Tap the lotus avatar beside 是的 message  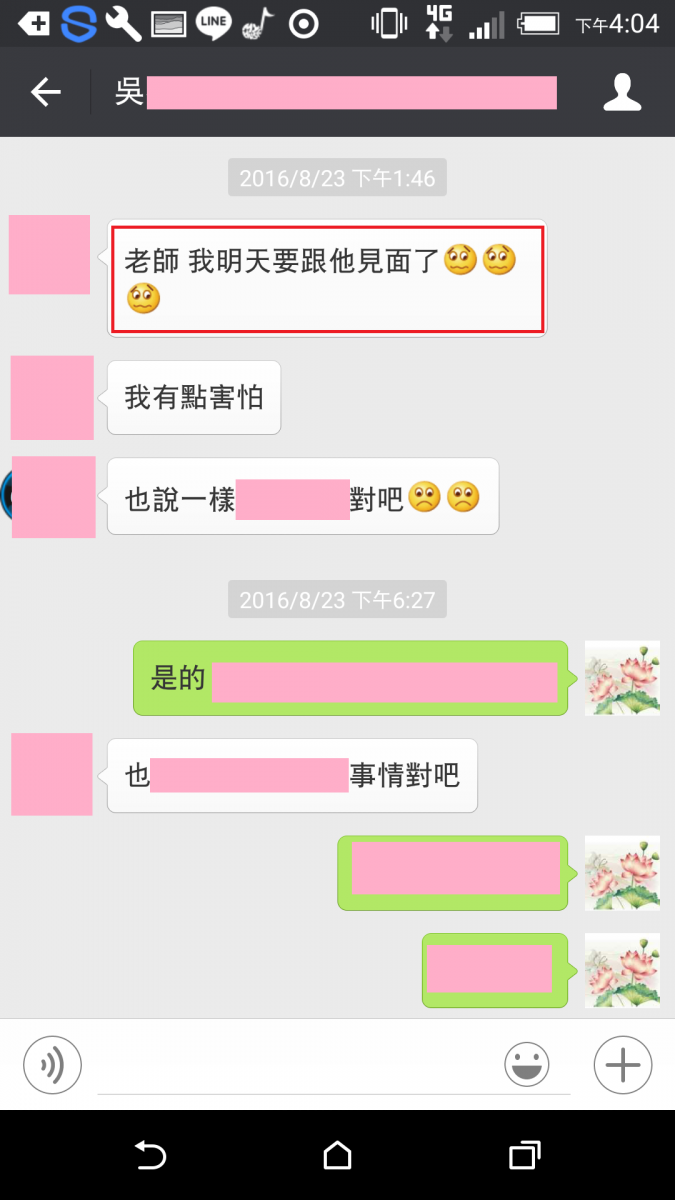click(x=621, y=678)
